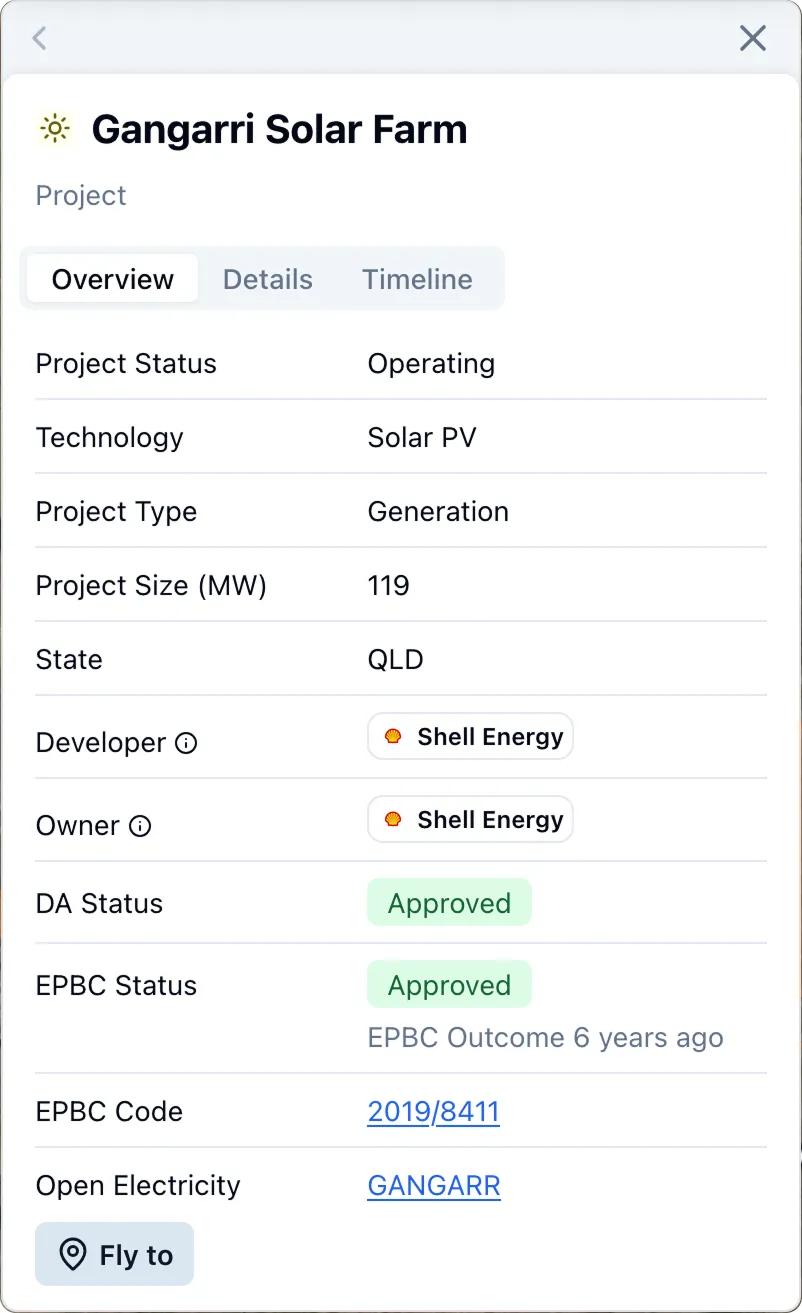Click the info icon next to Owner
The width and height of the screenshot is (802, 1313).
140,825
